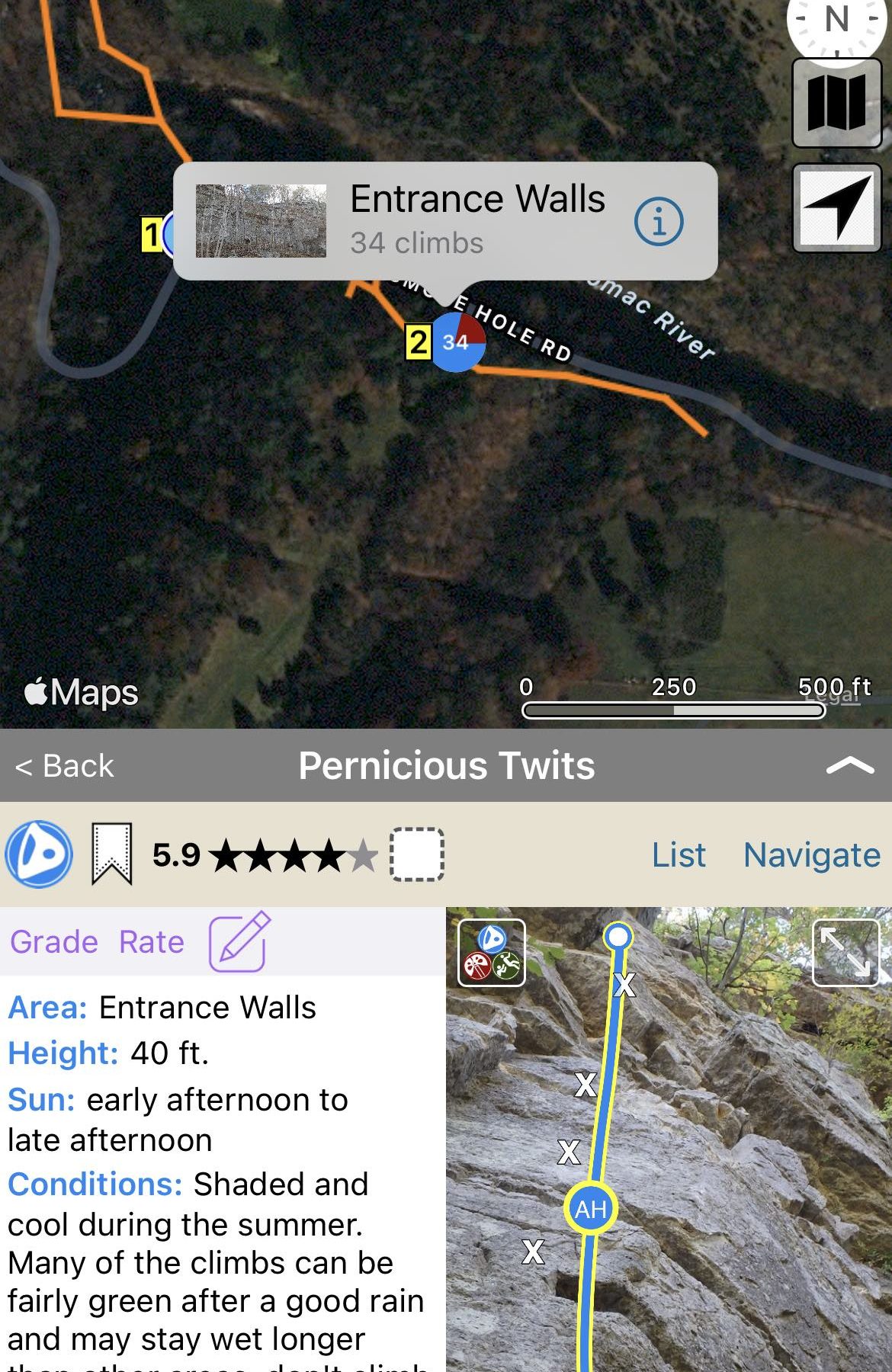Tap the Grade option
The image size is (892, 1372).
point(53,942)
